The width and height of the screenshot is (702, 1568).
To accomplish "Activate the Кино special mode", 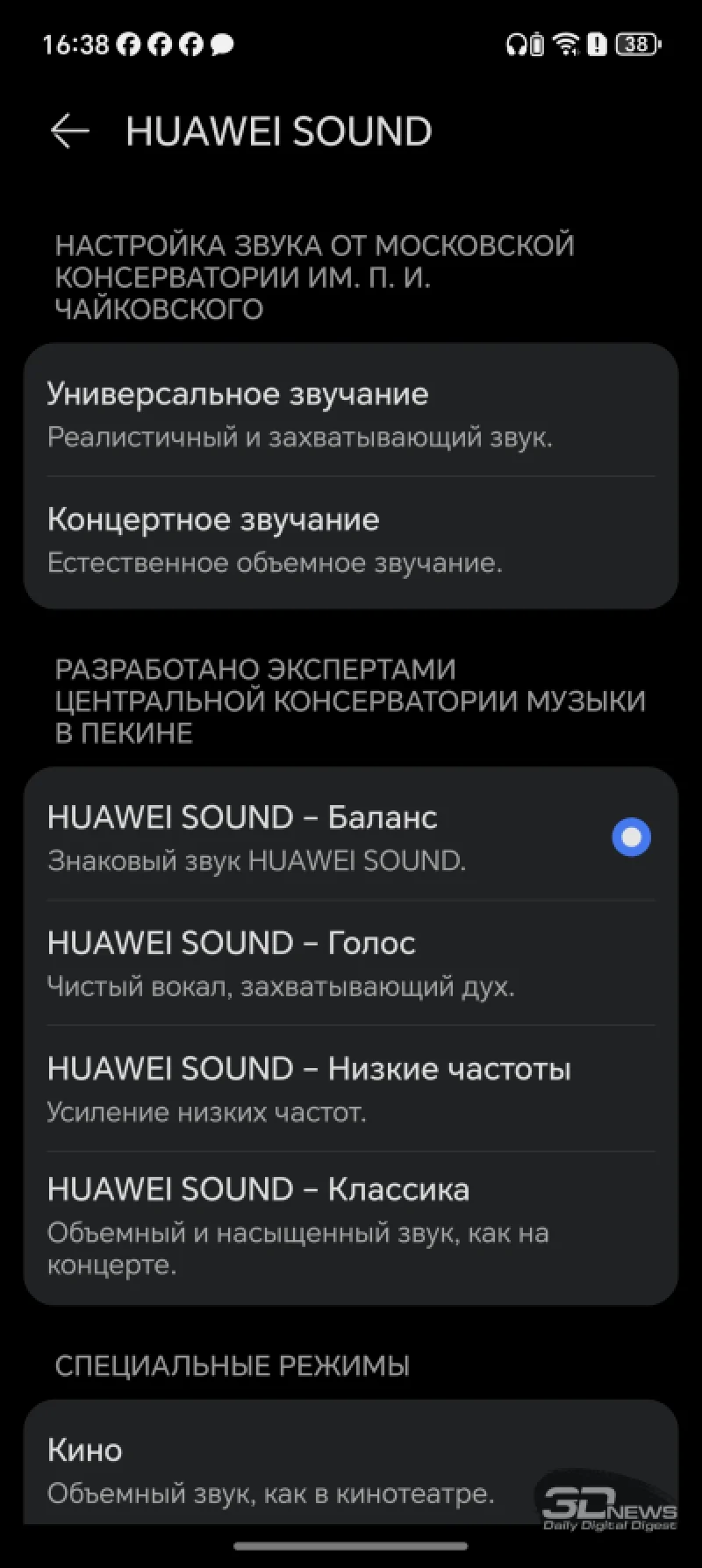I will pyautogui.click(x=350, y=1469).
